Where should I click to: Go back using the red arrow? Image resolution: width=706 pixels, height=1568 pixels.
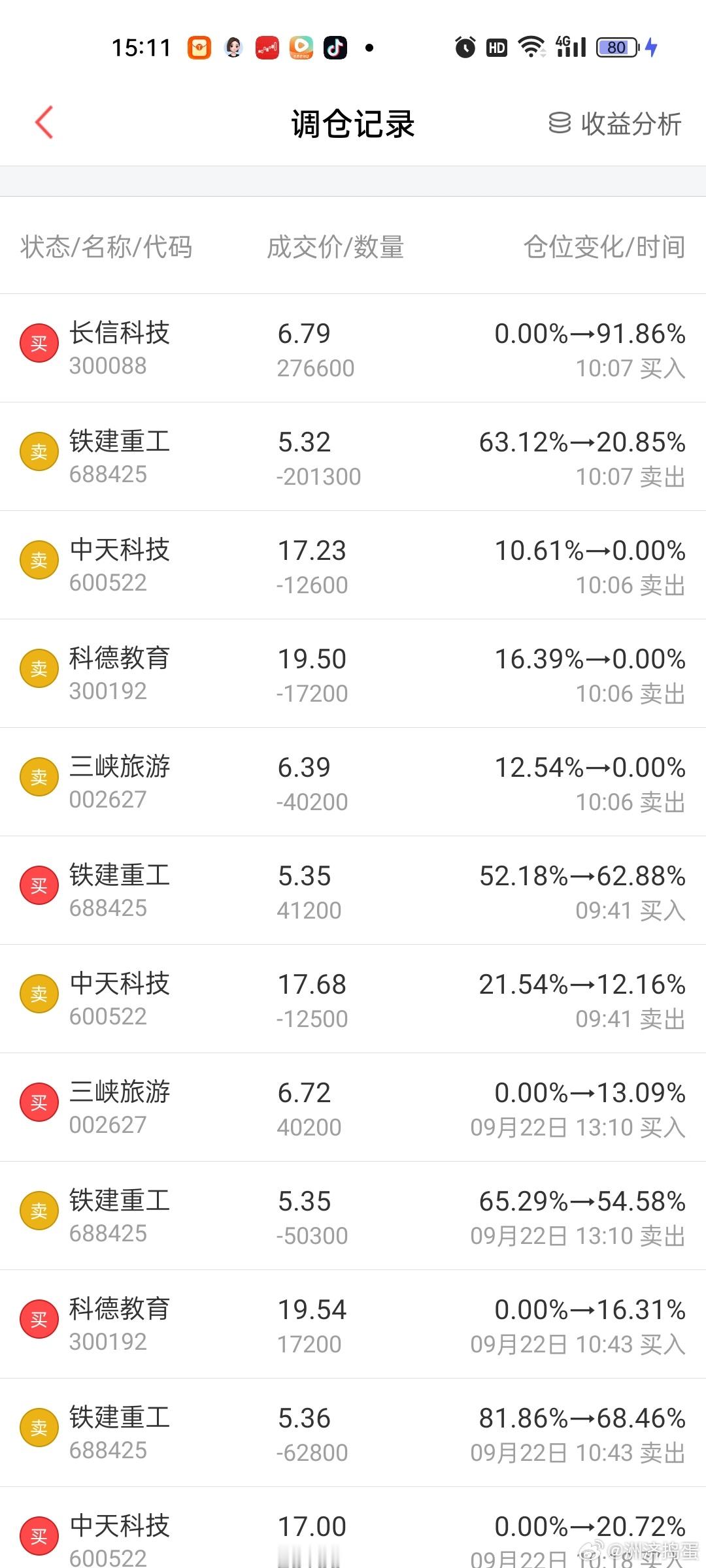(x=44, y=122)
